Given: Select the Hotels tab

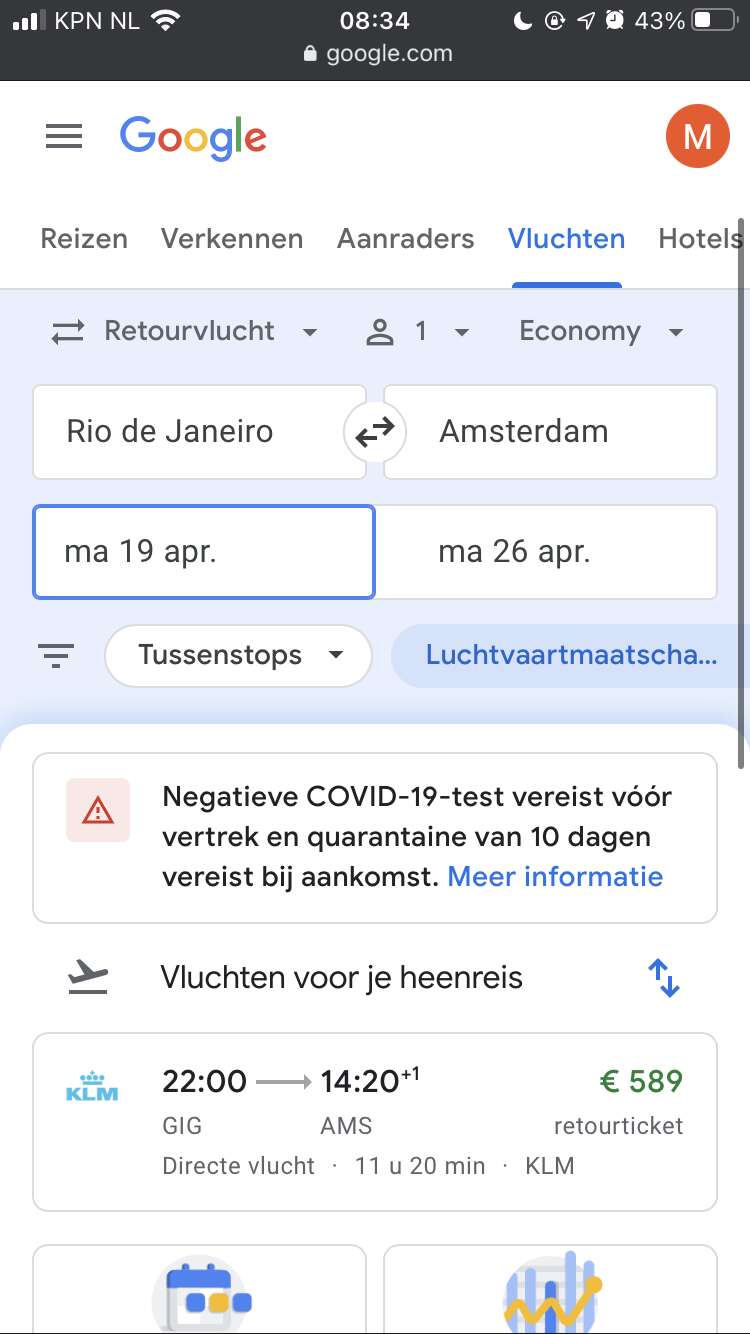Looking at the screenshot, I should point(700,239).
